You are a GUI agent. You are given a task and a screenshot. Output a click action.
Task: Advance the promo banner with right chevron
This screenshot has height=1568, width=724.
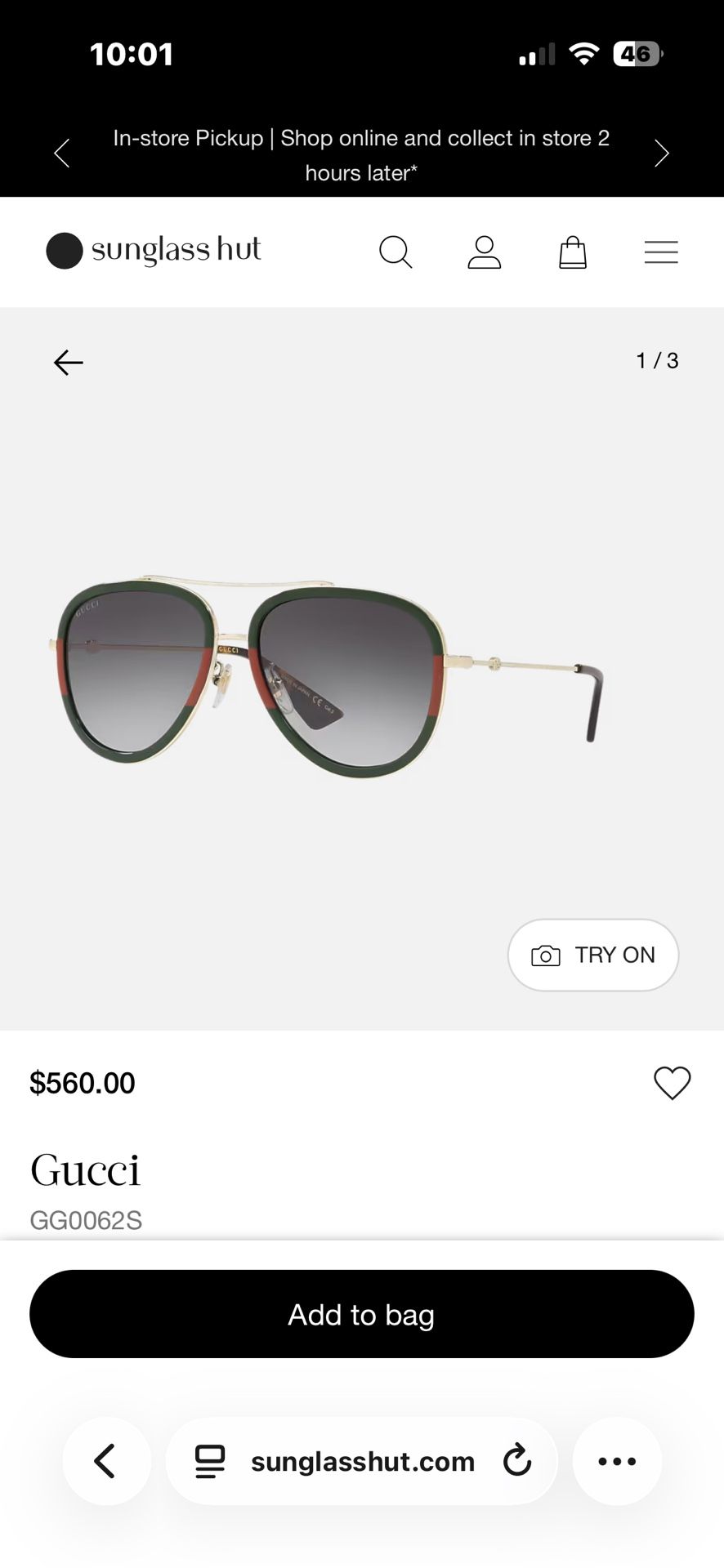coord(662,153)
